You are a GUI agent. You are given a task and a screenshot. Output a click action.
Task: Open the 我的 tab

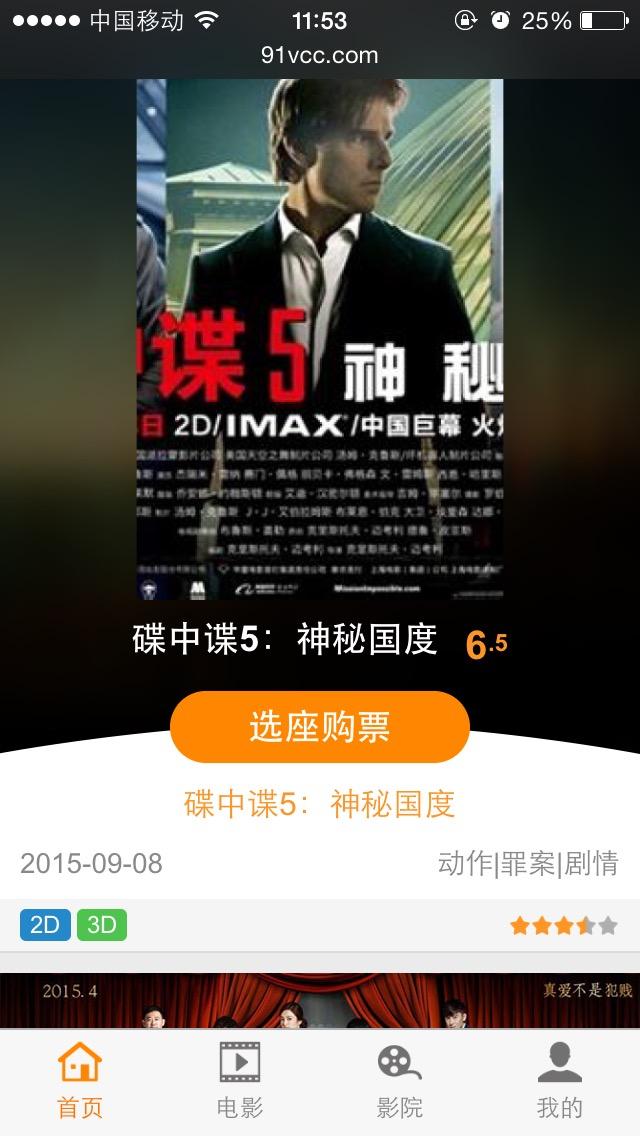click(x=559, y=1080)
